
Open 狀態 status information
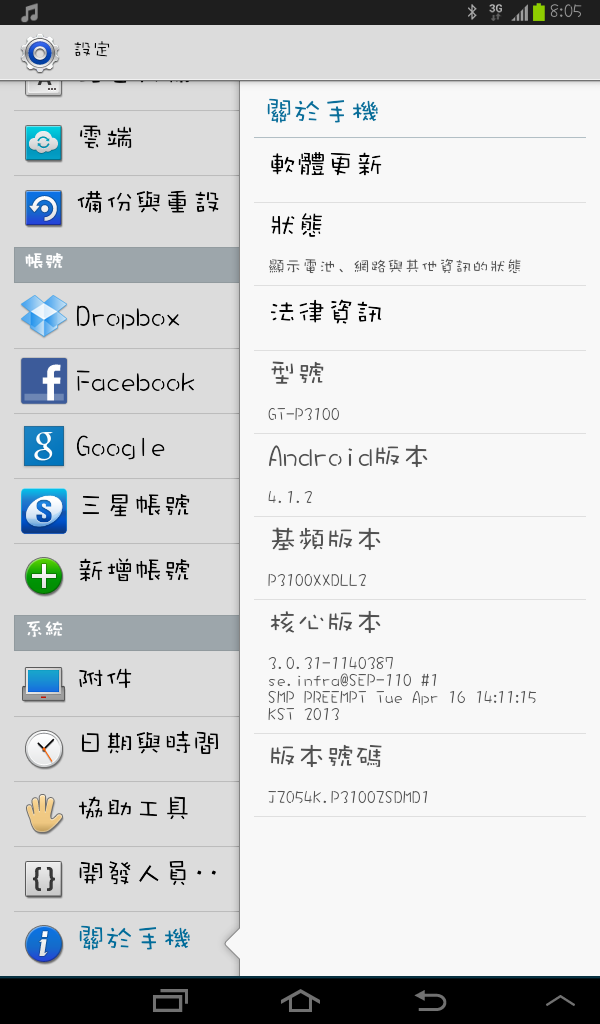(x=419, y=243)
